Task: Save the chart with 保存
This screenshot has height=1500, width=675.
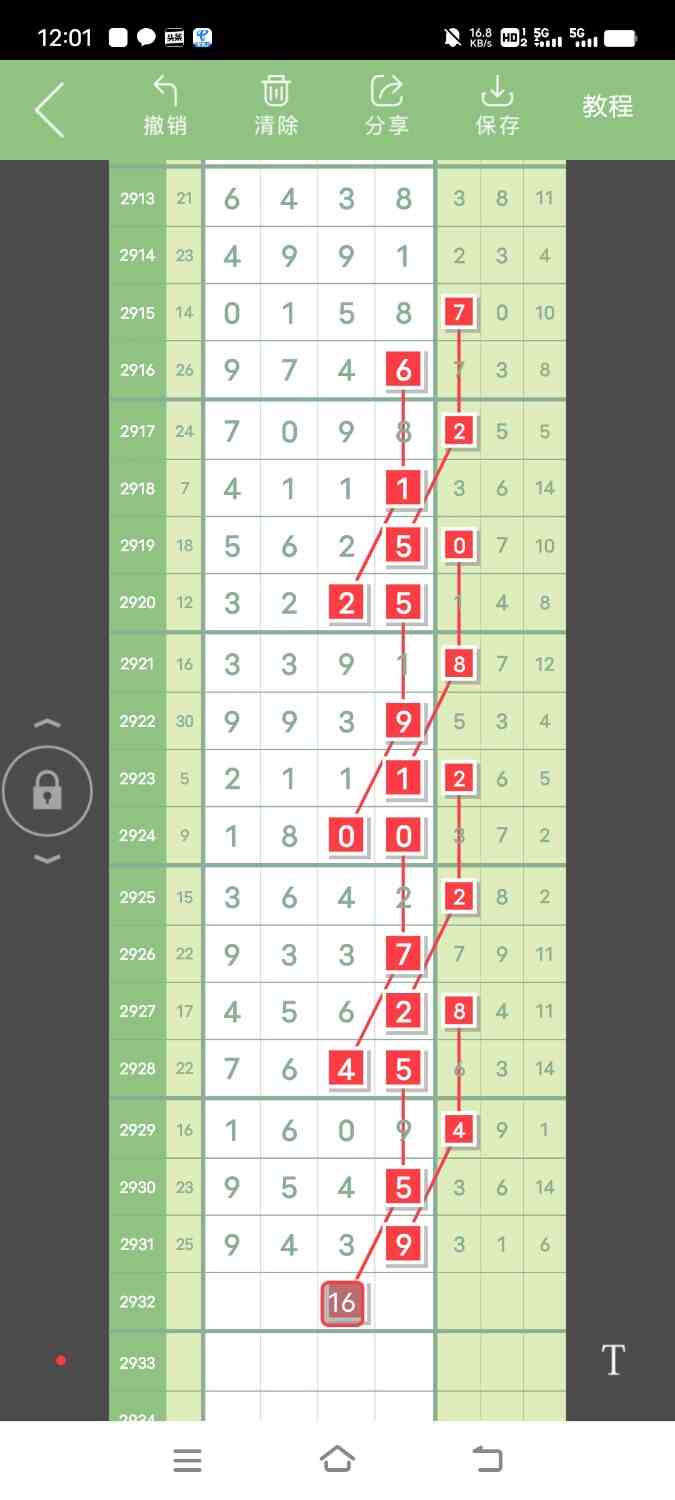Action: (x=497, y=106)
